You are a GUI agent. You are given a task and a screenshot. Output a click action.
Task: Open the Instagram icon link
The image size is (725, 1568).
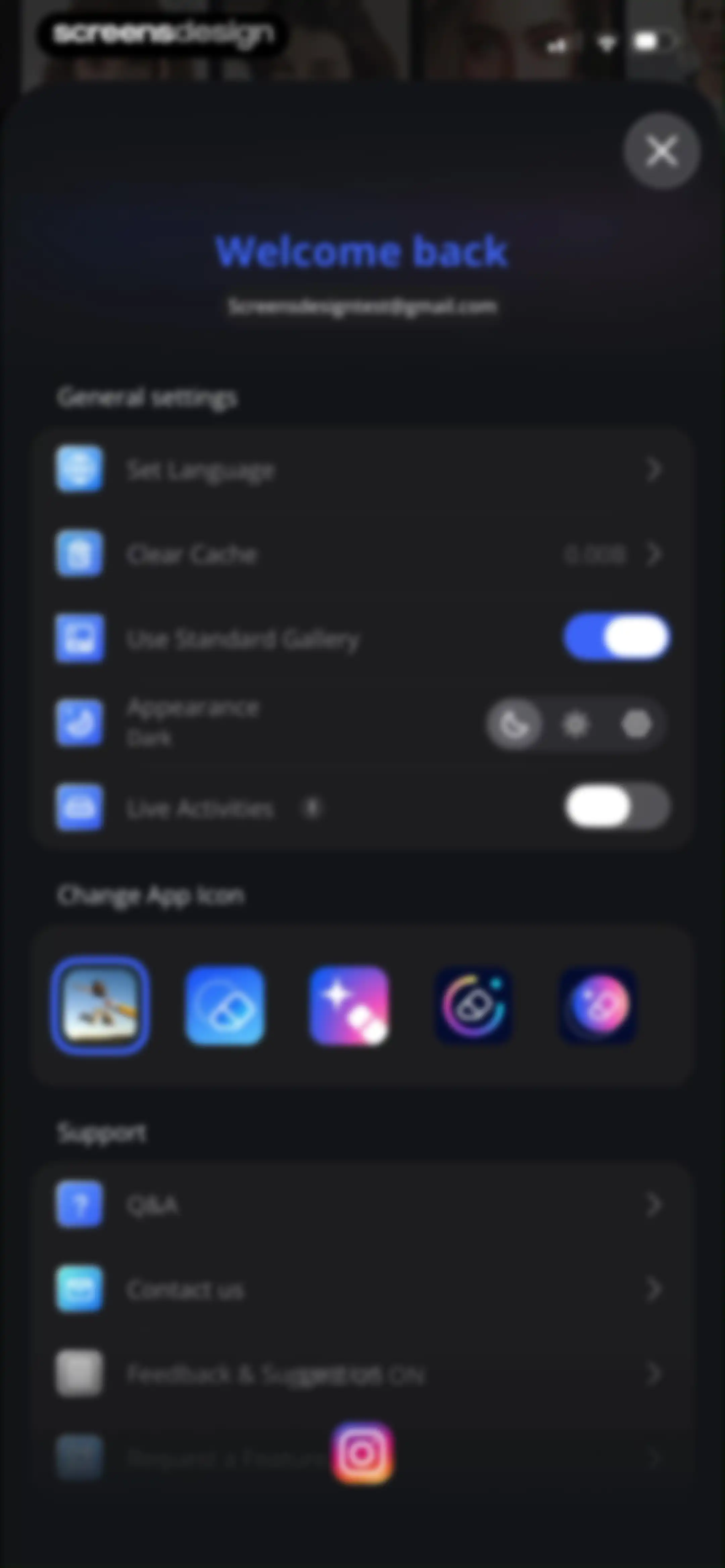click(x=362, y=1454)
